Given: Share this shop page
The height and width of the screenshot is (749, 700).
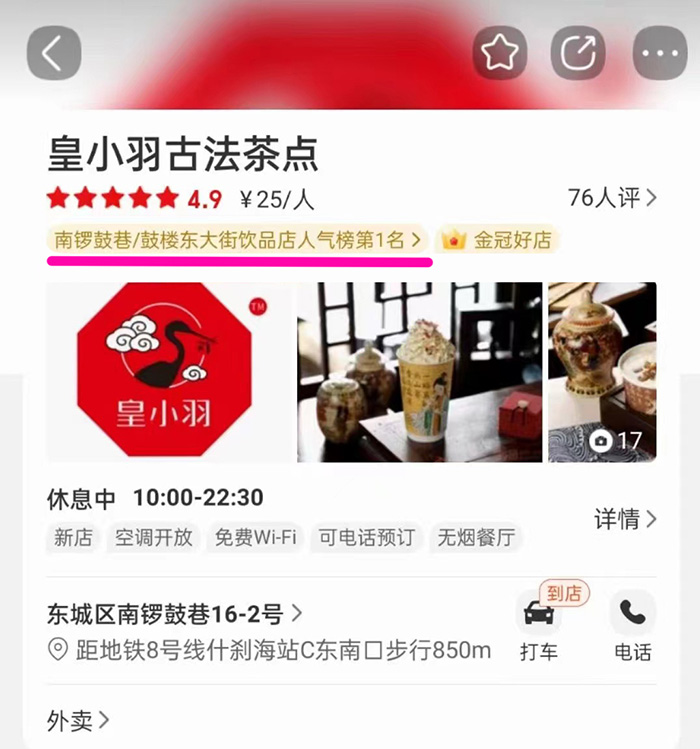Looking at the screenshot, I should point(579,52).
